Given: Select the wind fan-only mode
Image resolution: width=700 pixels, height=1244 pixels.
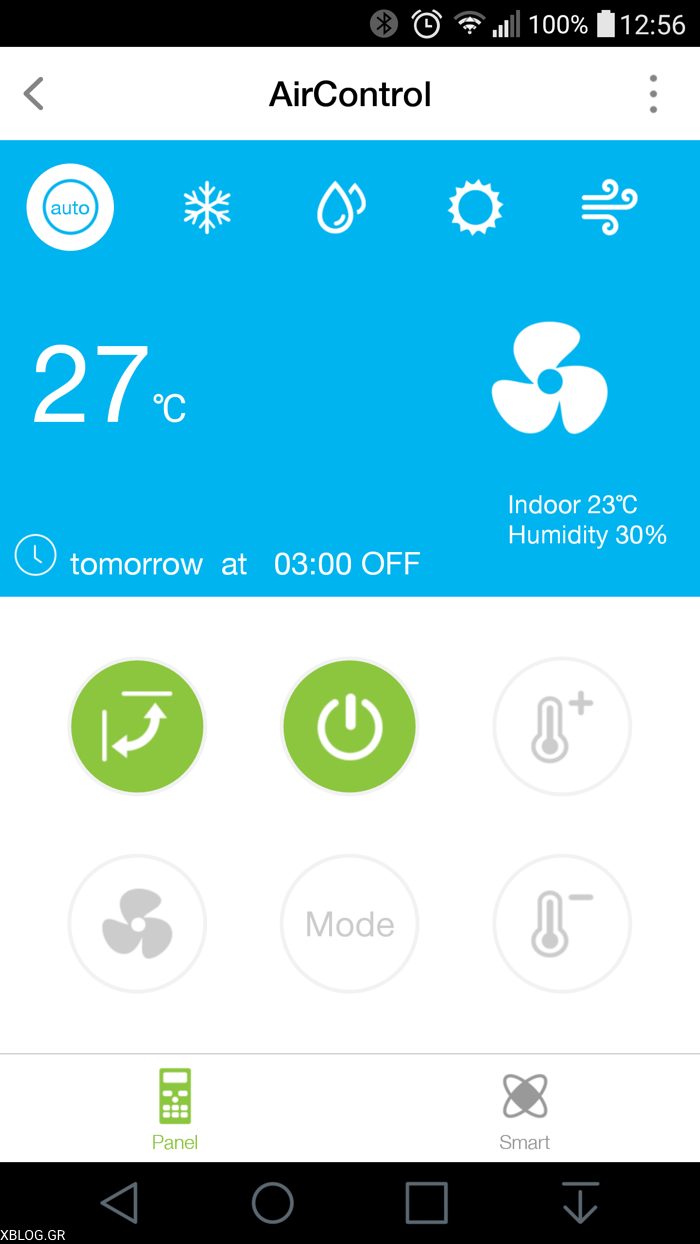Looking at the screenshot, I should coord(609,208).
